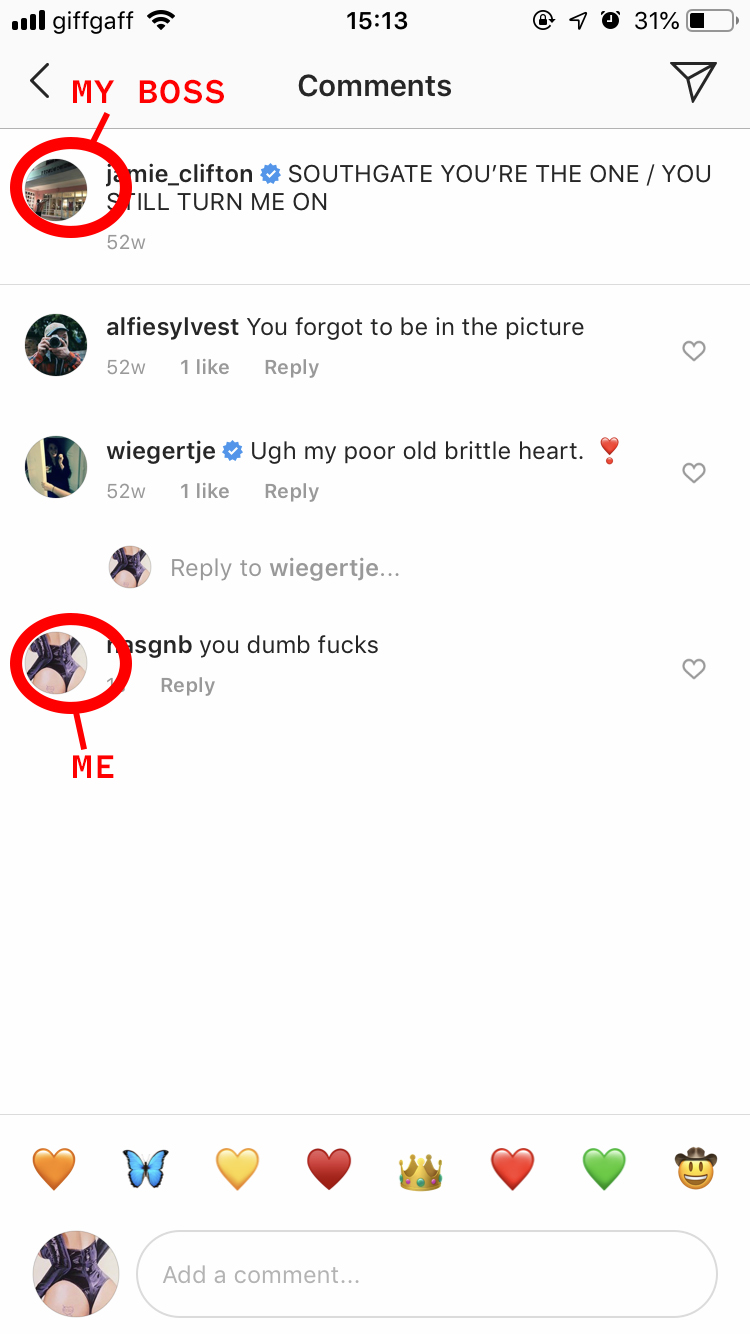This screenshot has width=750, height=1334.
Task: Focus the Add a comment field
Action: pos(426,1275)
